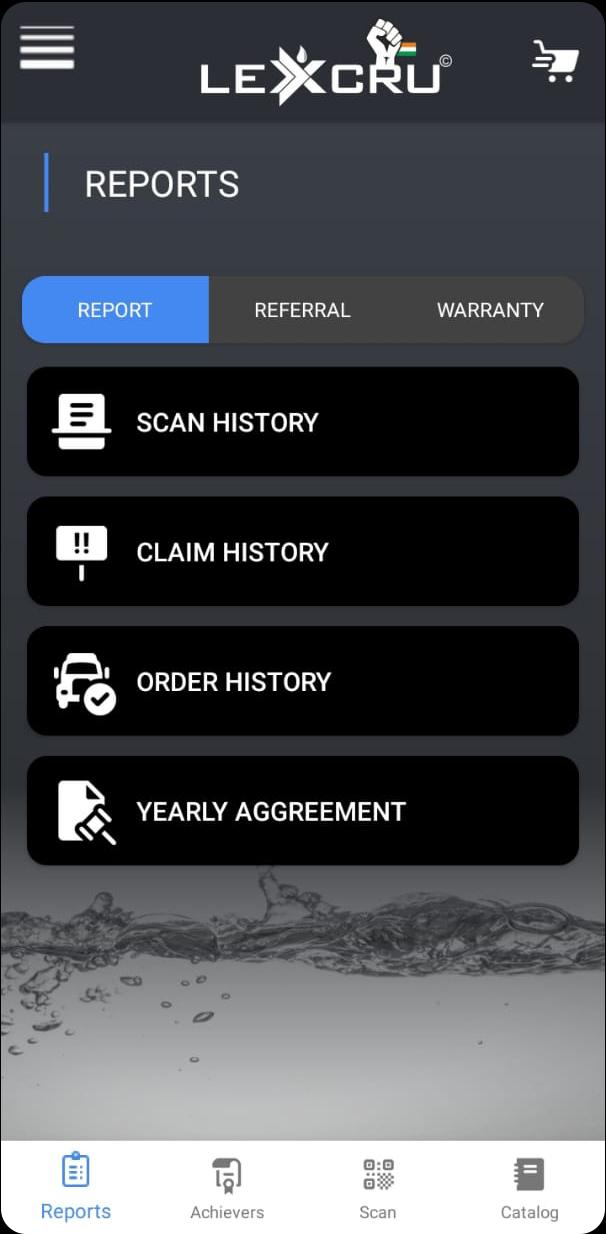Select the REPORT segment
Screen dimensions: 606x1234
click(x=115, y=310)
